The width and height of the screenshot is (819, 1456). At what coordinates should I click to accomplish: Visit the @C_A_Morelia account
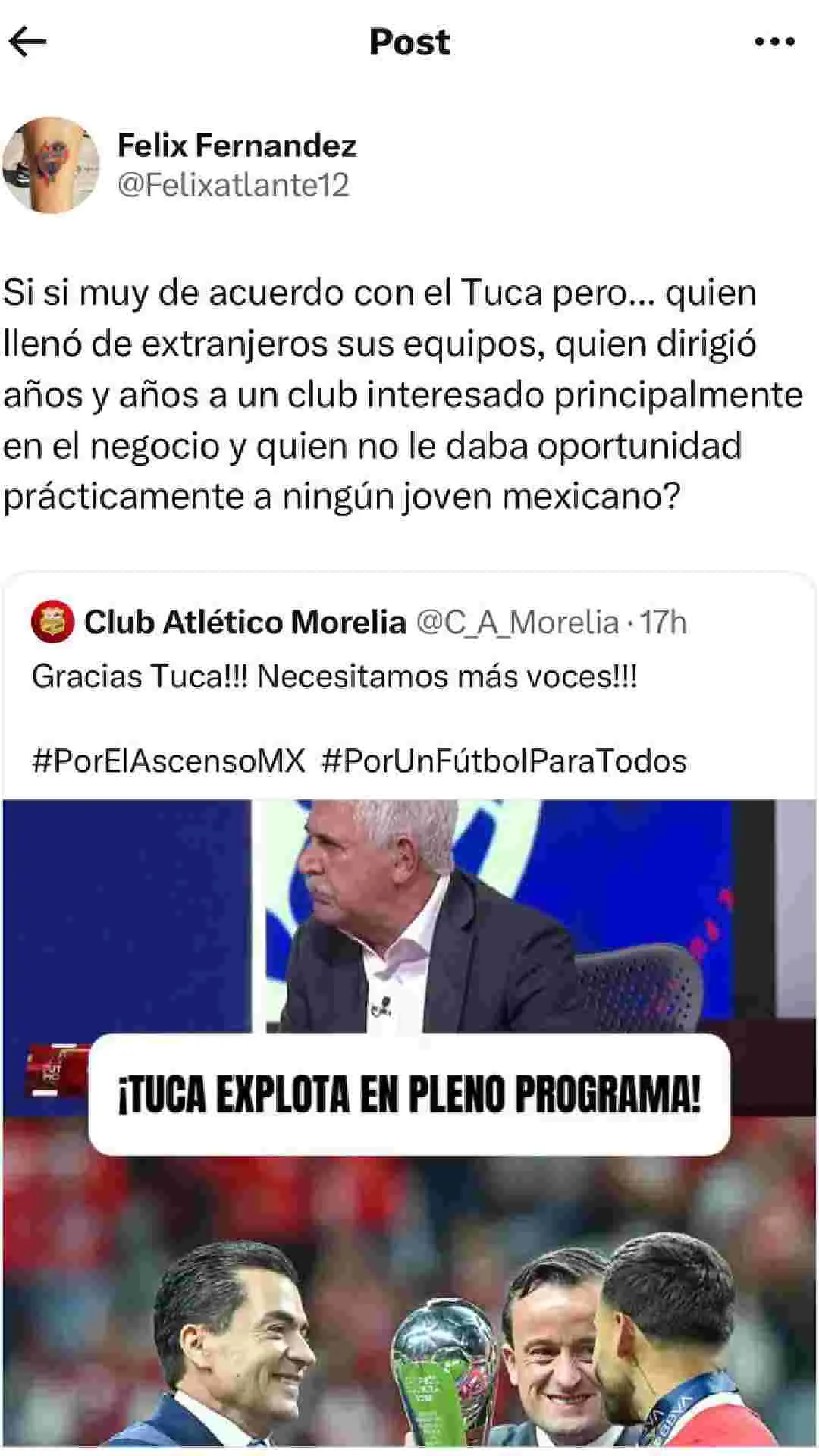tap(517, 623)
